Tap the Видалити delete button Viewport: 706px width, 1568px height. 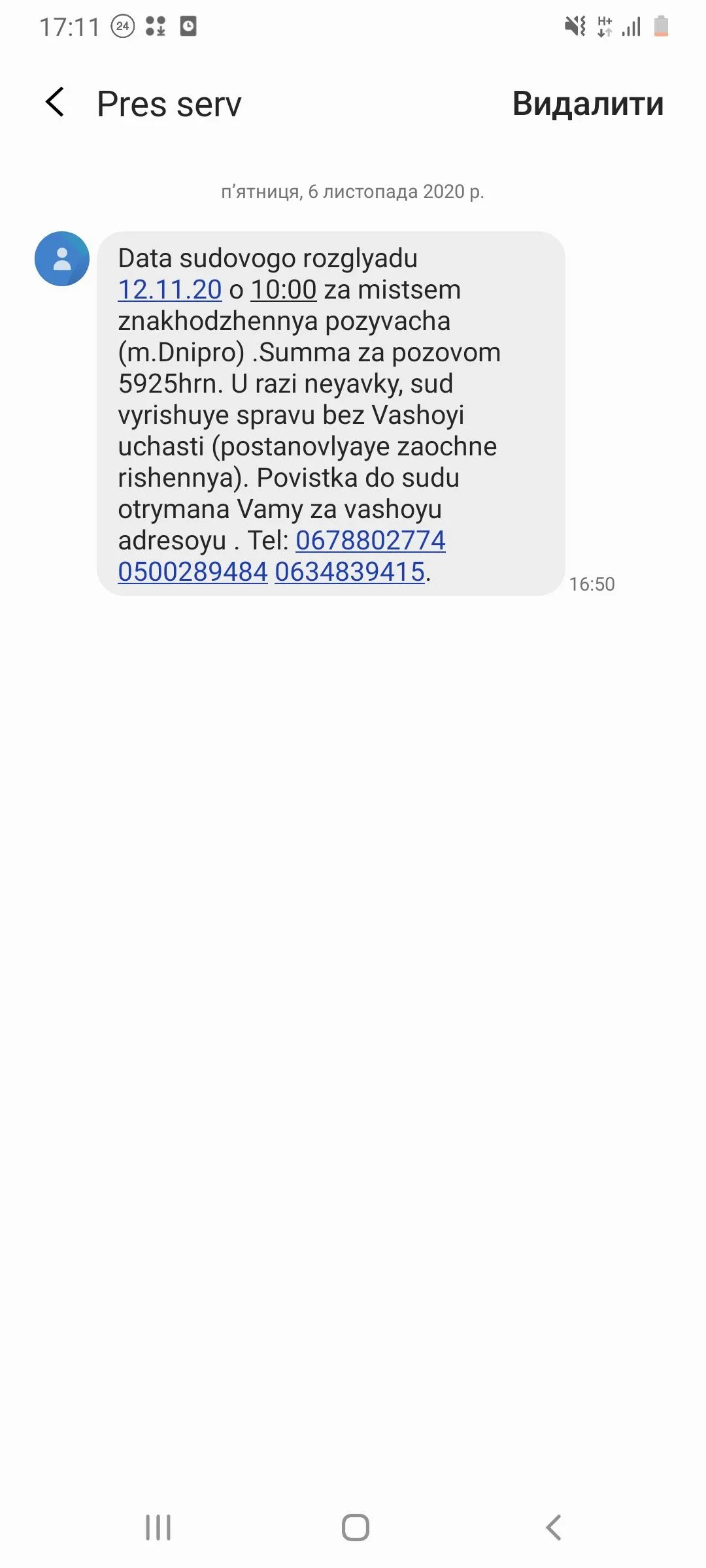[x=587, y=104]
